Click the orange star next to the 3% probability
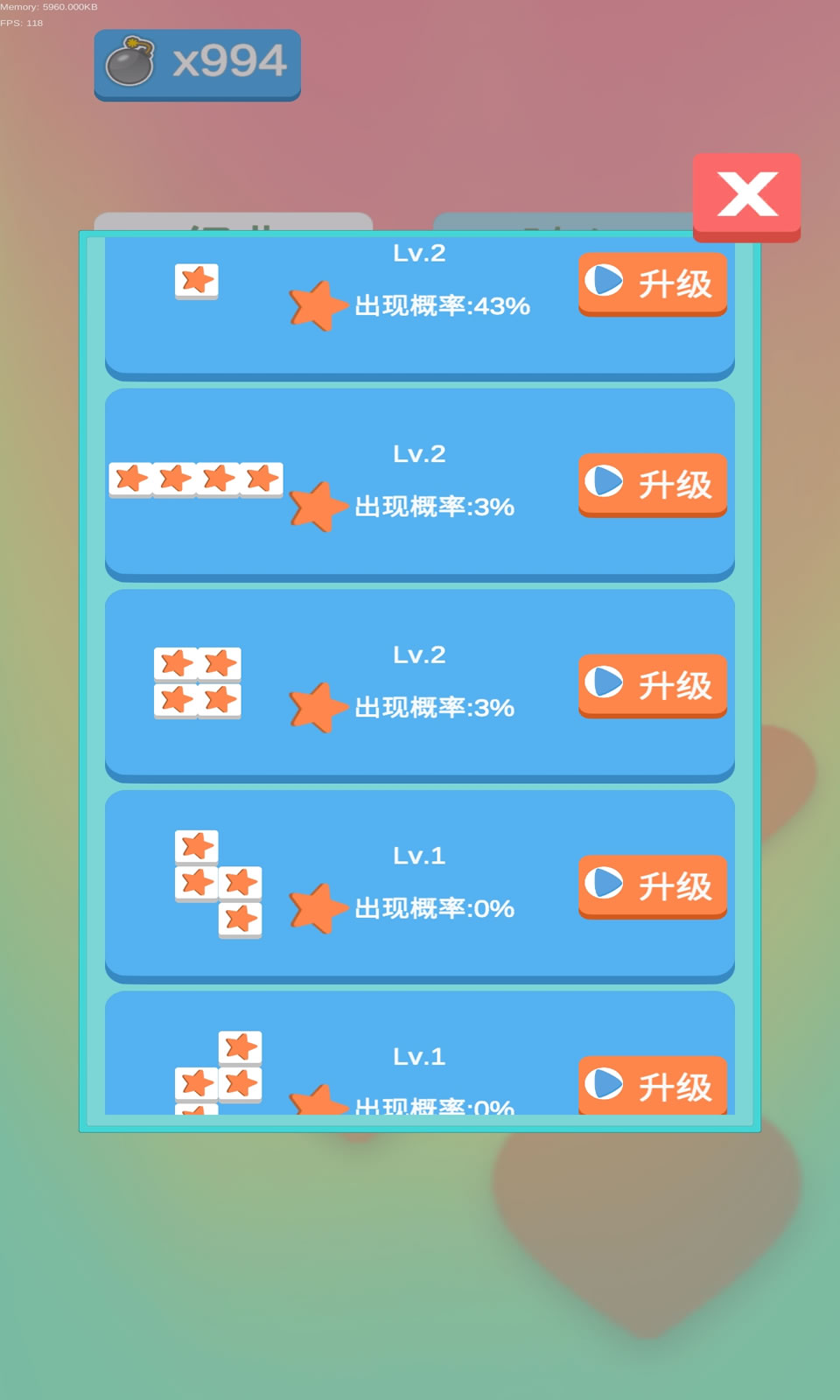The height and width of the screenshot is (1400, 840). (x=319, y=507)
